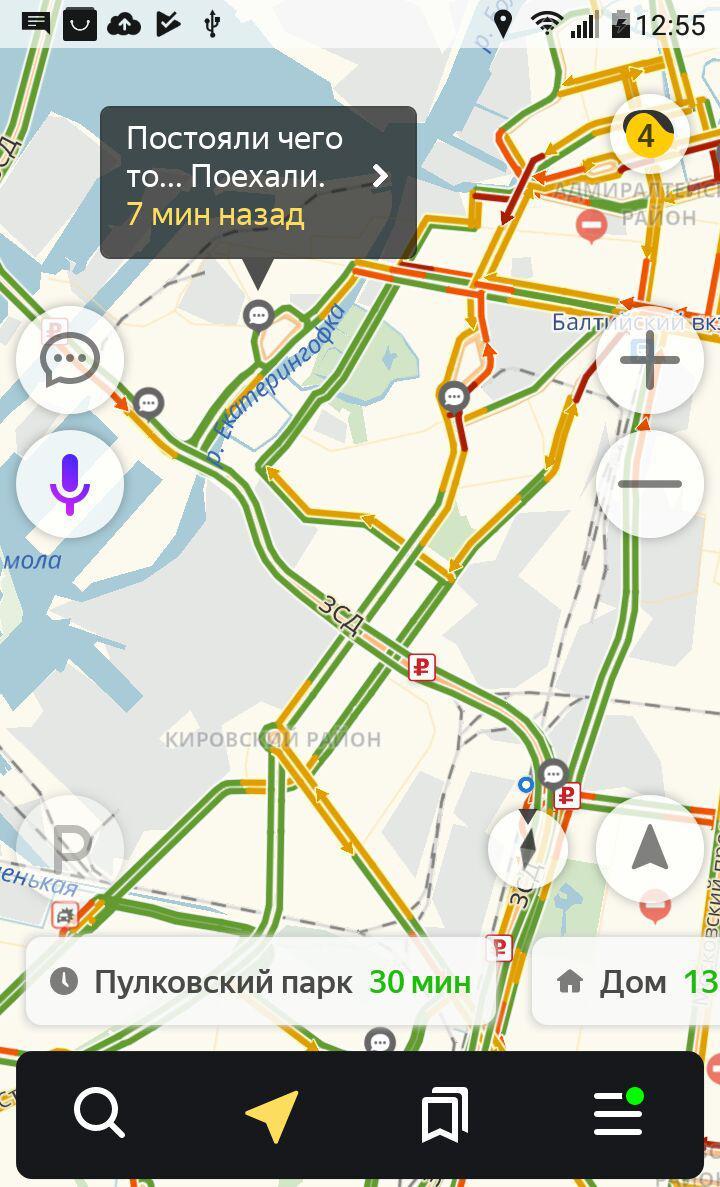Screen dimensions: 720x1187
Task: Activate the voice assistant microphone
Action: (70, 484)
